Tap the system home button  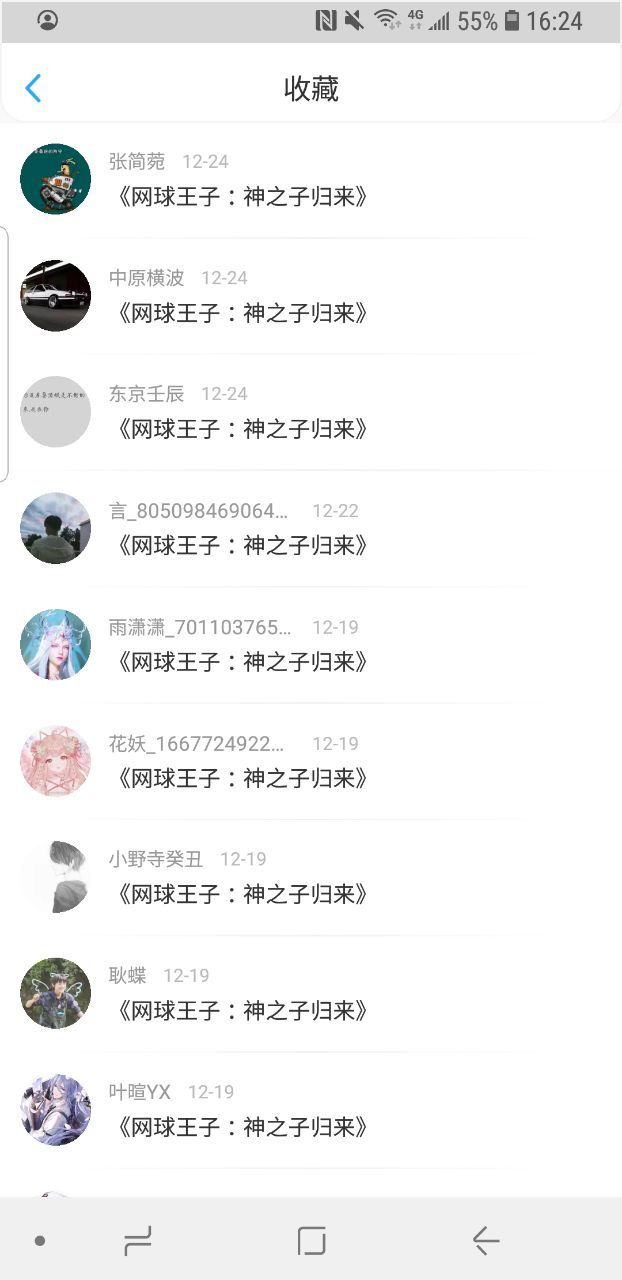[312, 1241]
